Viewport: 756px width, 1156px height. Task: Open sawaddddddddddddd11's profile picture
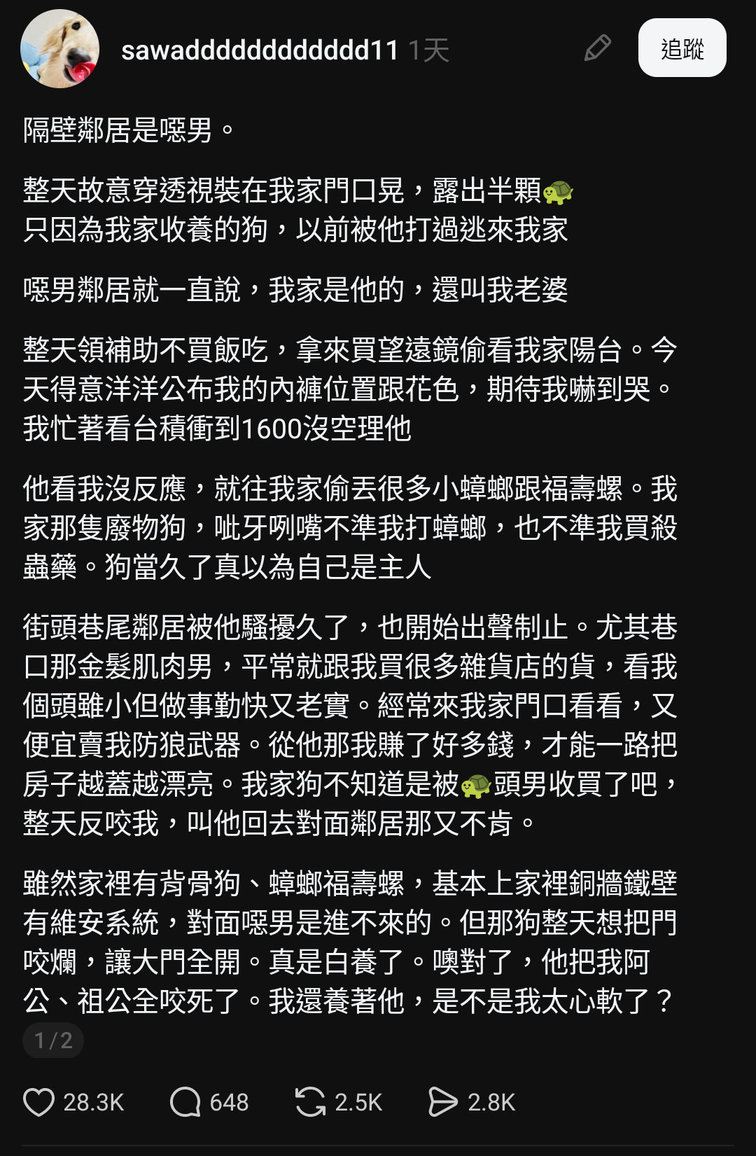[60, 49]
